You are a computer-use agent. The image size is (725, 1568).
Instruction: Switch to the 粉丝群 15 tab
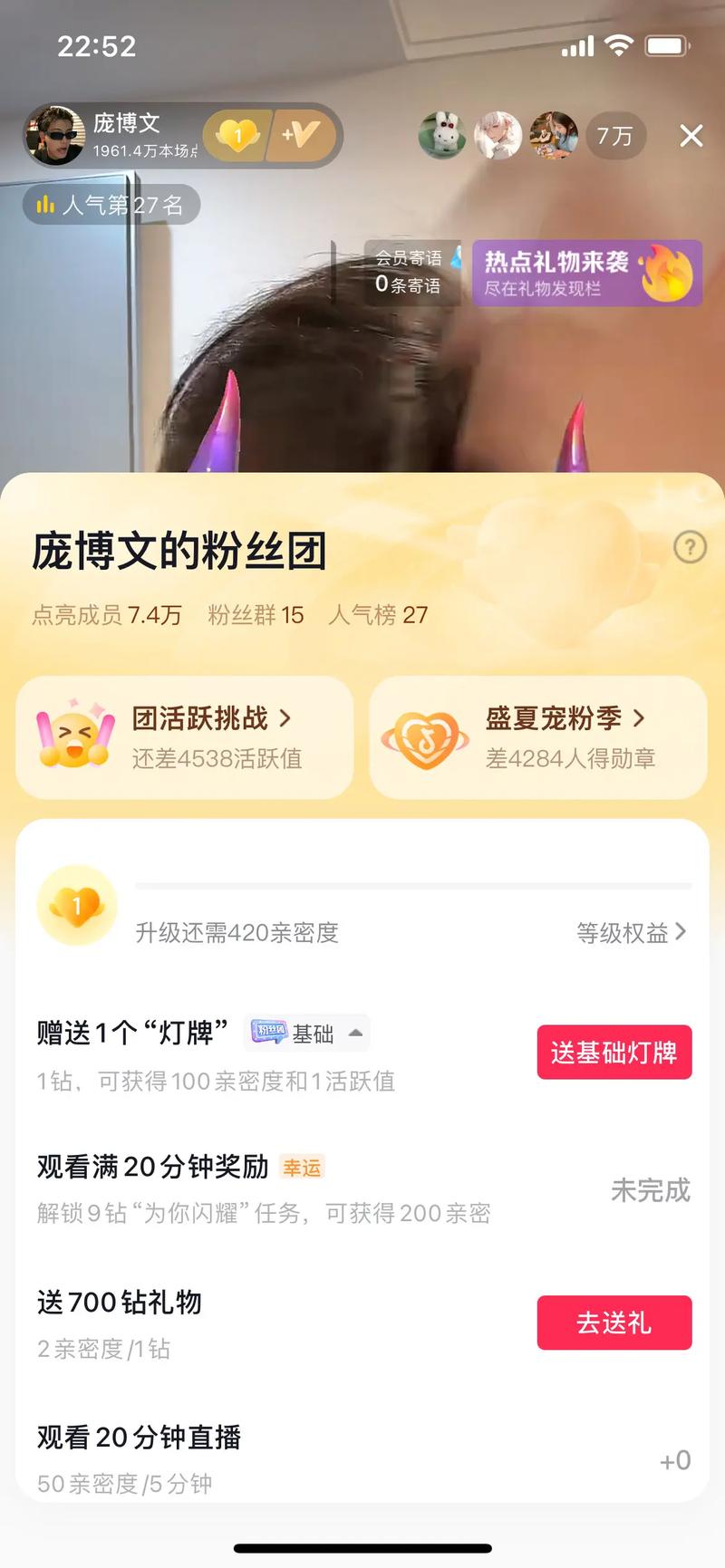[256, 615]
